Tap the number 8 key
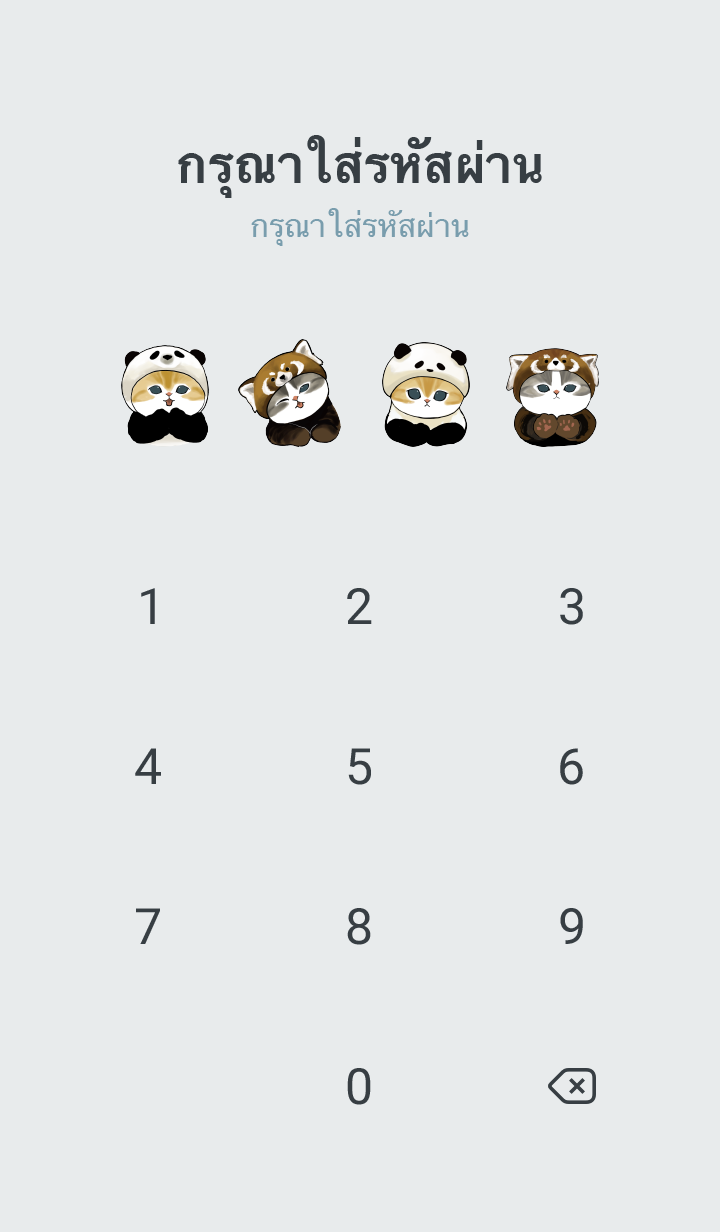 point(359,927)
